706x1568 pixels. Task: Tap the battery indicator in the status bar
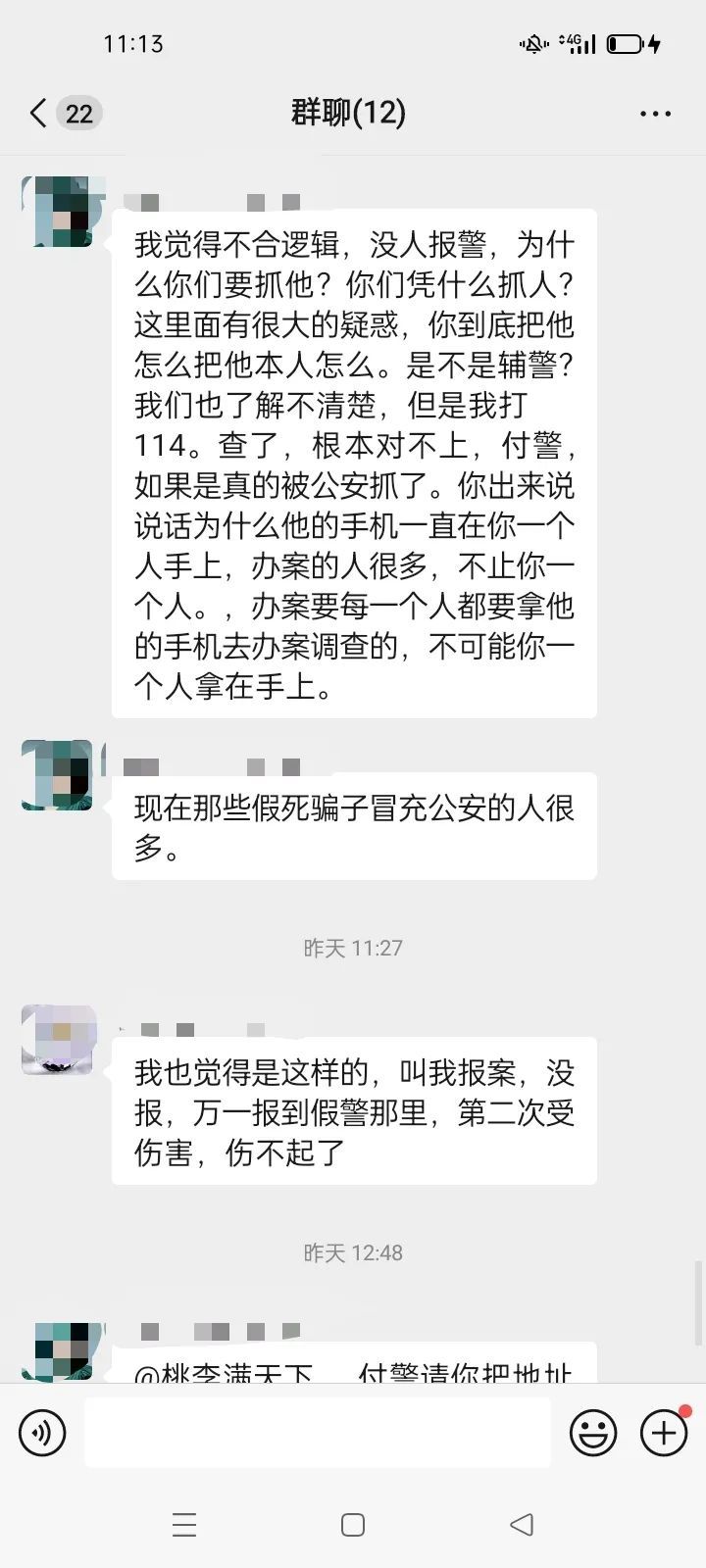[x=625, y=42]
